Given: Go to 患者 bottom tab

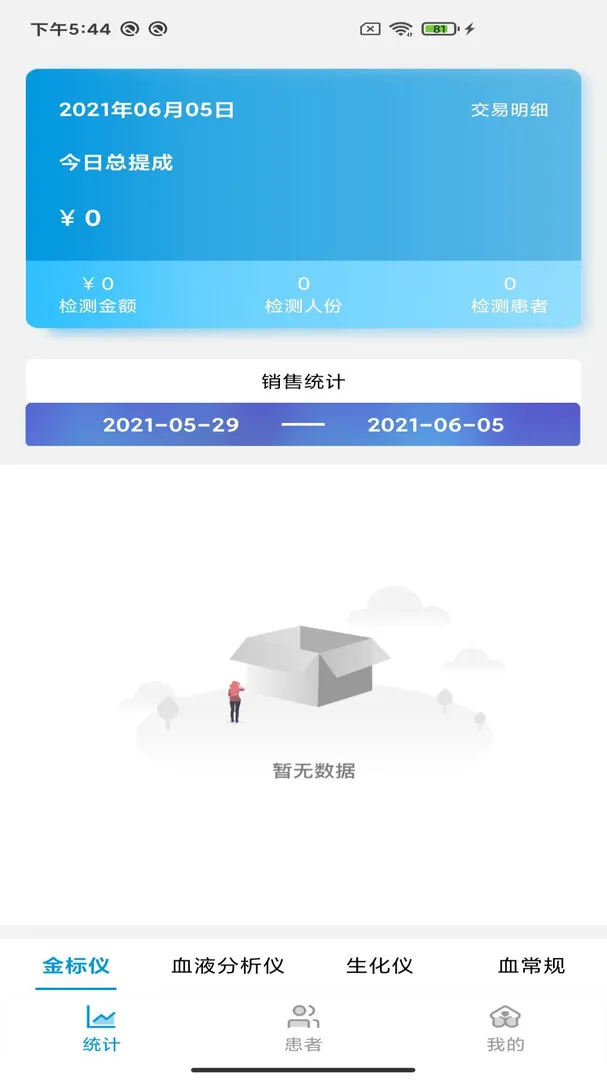Looking at the screenshot, I should [x=303, y=1029].
